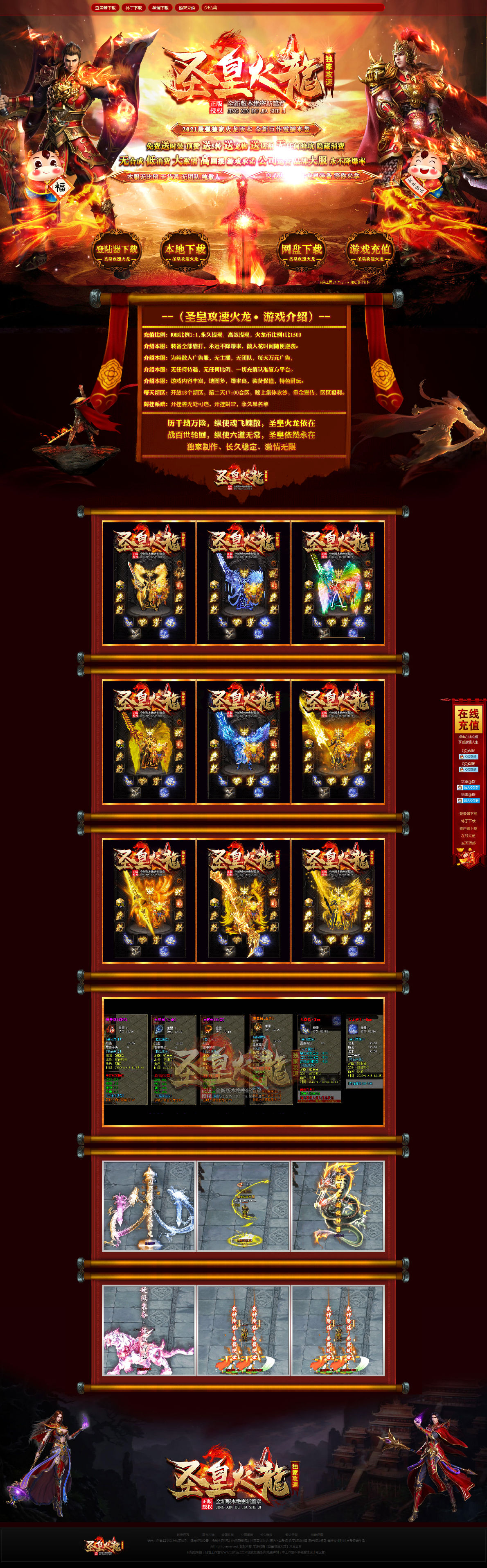487x1568 pixels.
Task: Open 游戏充值 in the top navigation bar
Action: click(187, 8)
